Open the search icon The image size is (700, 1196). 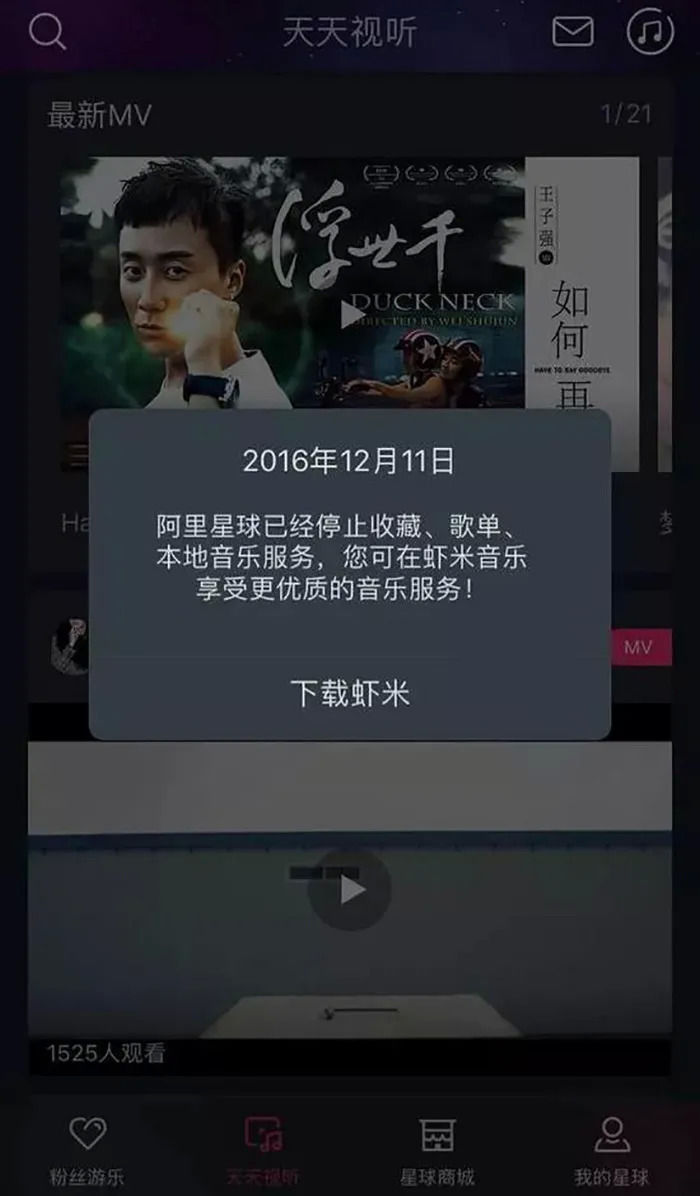(47, 32)
